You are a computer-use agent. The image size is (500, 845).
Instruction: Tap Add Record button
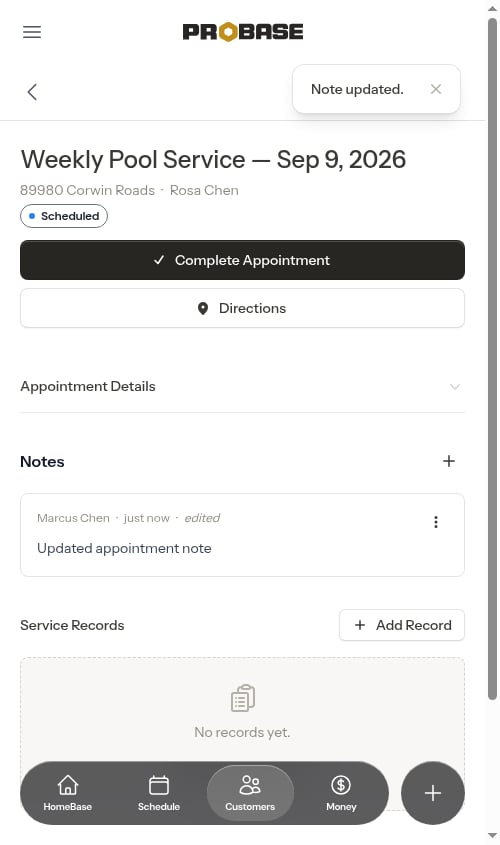[402, 625]
